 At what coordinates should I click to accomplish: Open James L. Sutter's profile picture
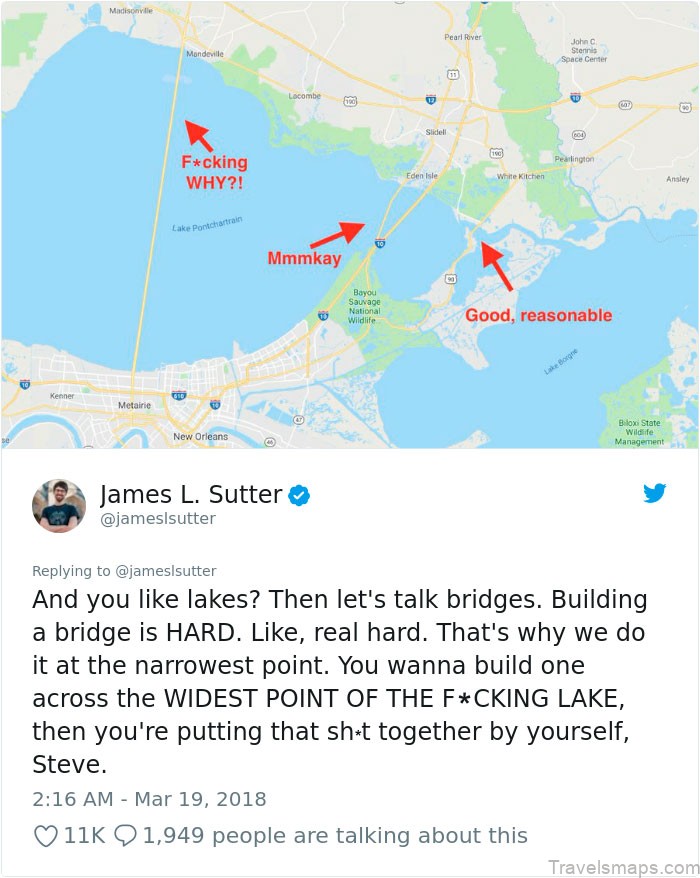(x=59, y=506)
